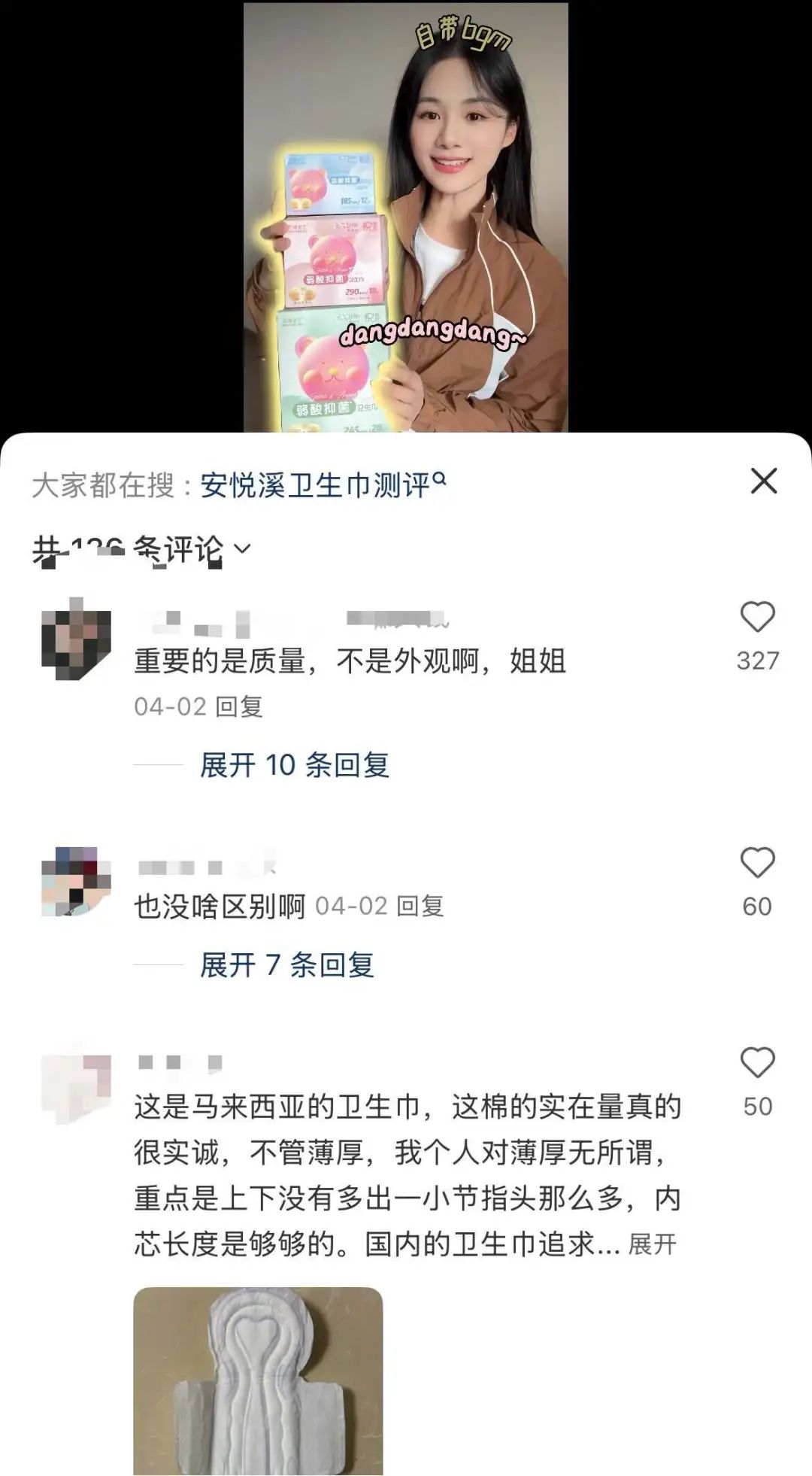This screenshot has width=812, height=1476.
Task: Open the comment count sort dropdown
Action: (x=242, y=548)
